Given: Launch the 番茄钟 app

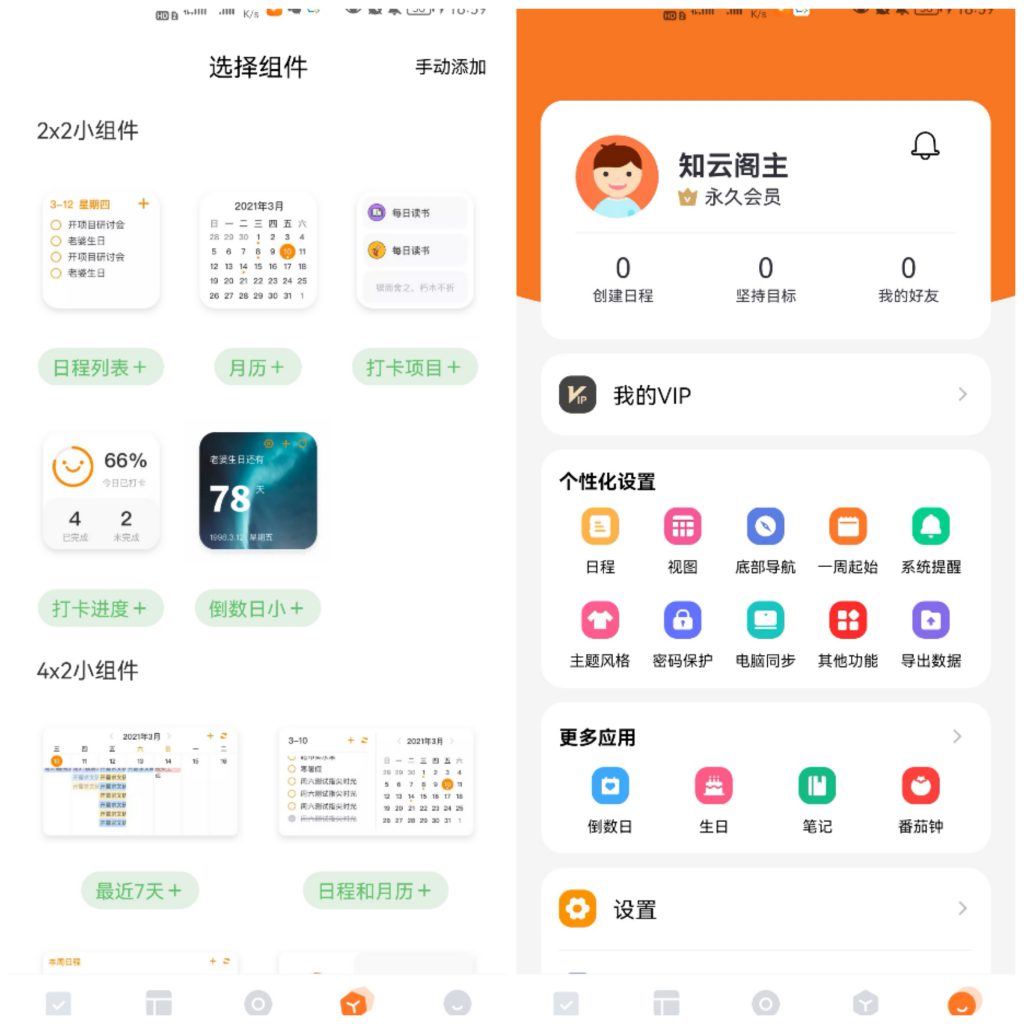Looking at the screenshot, I should [x=920, y=800].
